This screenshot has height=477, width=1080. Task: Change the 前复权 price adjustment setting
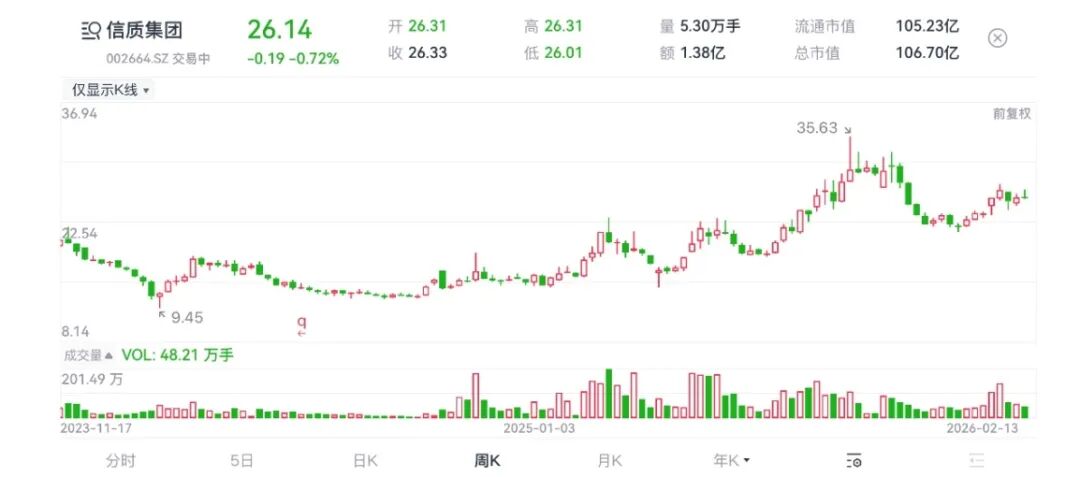click(1011, 114)
